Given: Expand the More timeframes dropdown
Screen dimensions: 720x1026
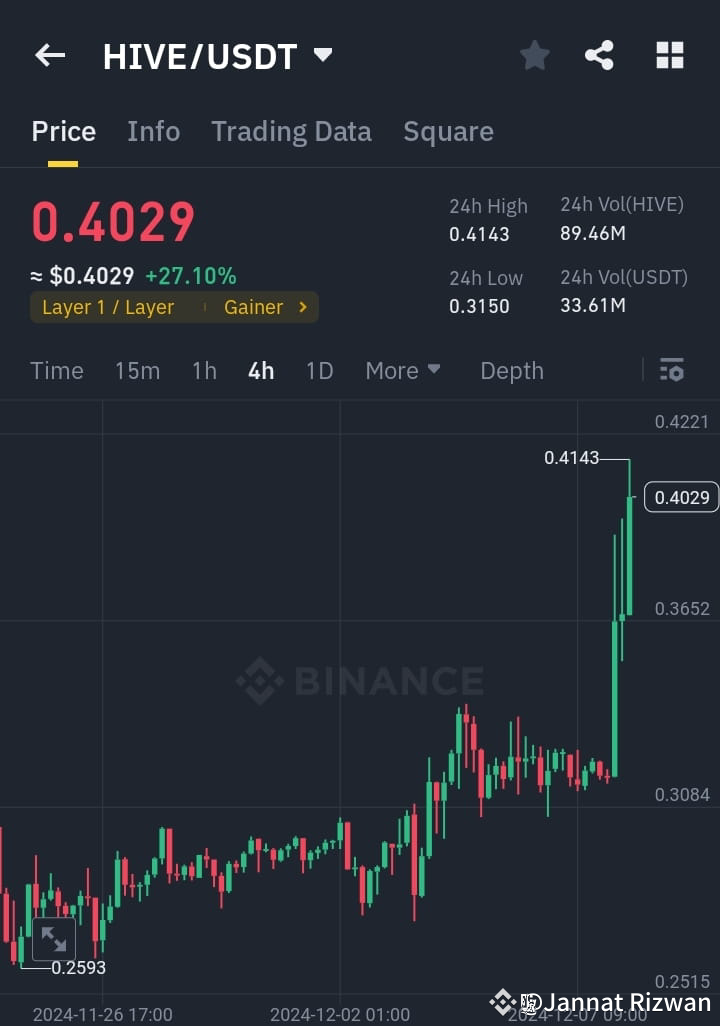Looking at the screenshot, I should click(x=402, y=370).
